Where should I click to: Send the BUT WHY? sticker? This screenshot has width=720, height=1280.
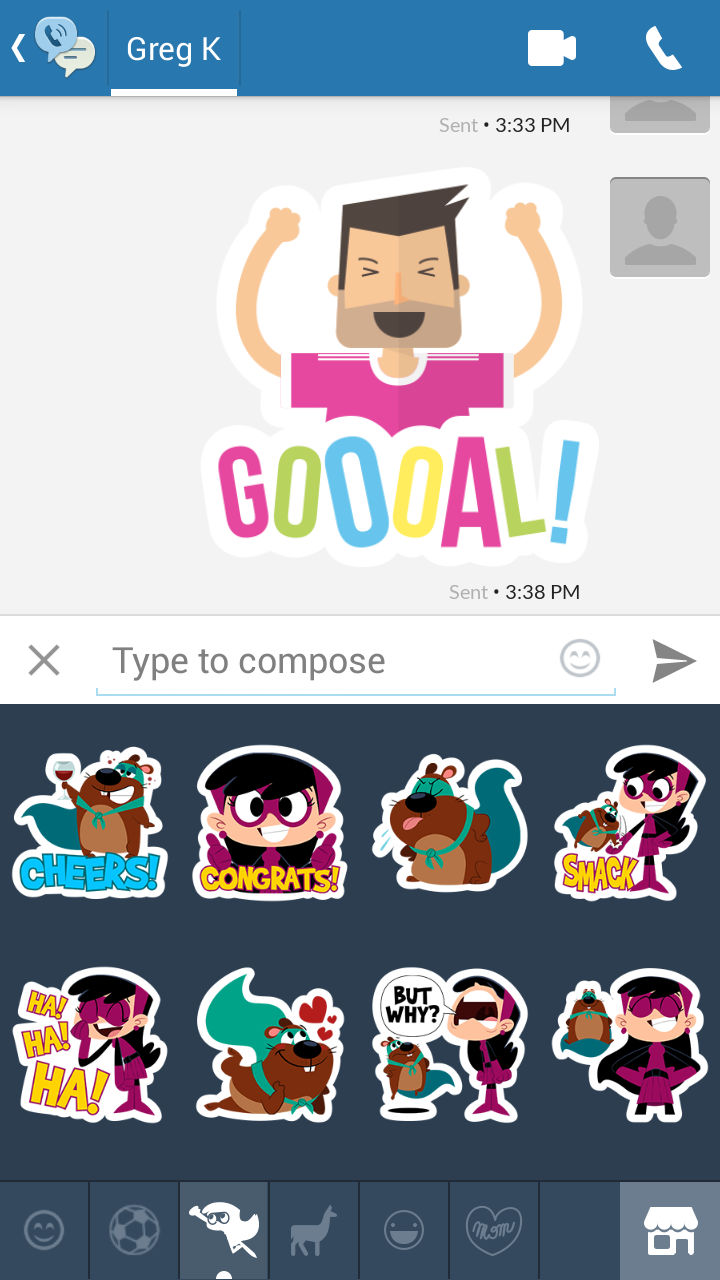[450, 1045]
